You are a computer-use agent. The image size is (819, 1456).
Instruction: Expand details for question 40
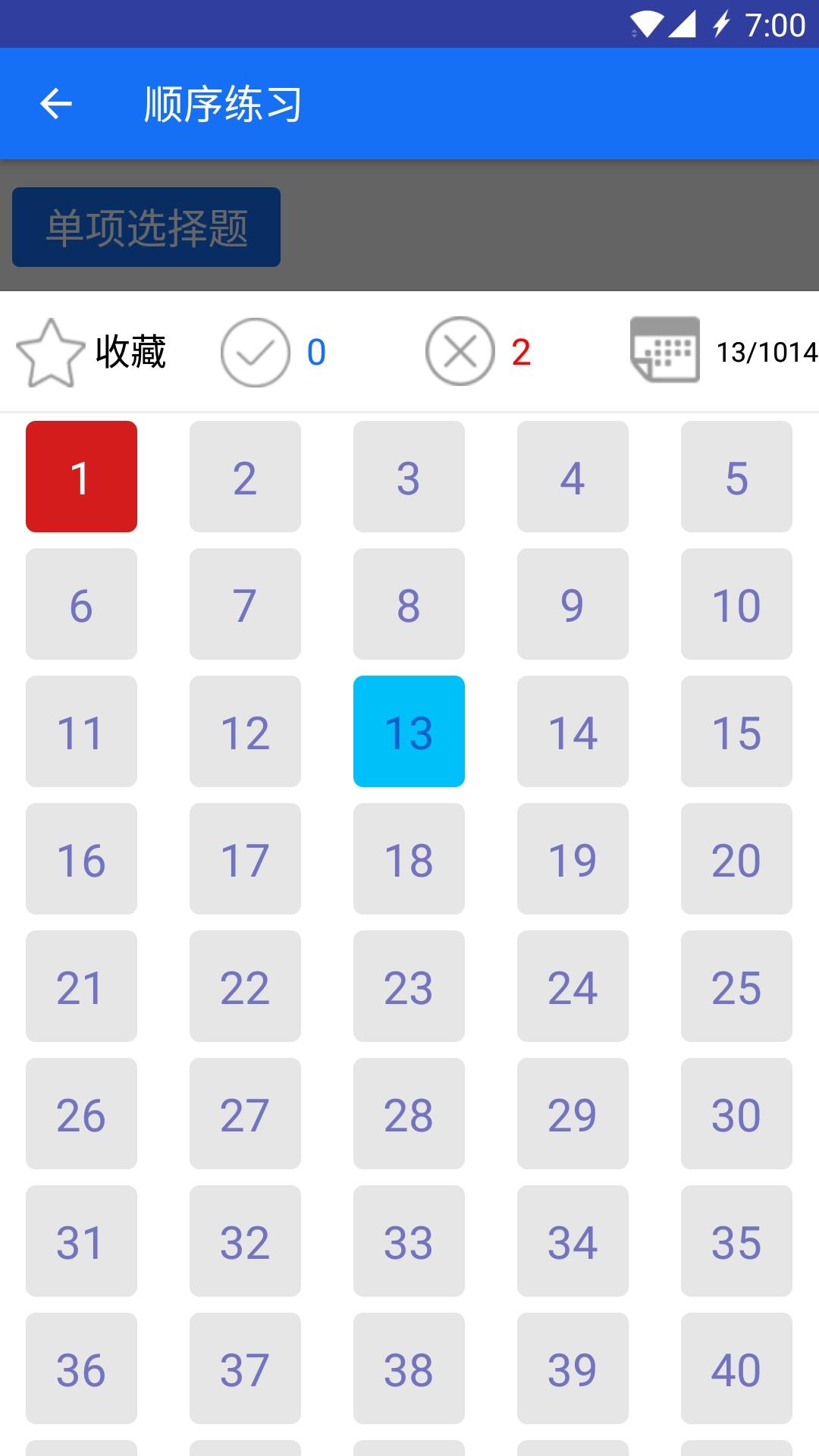[736, 1369]
